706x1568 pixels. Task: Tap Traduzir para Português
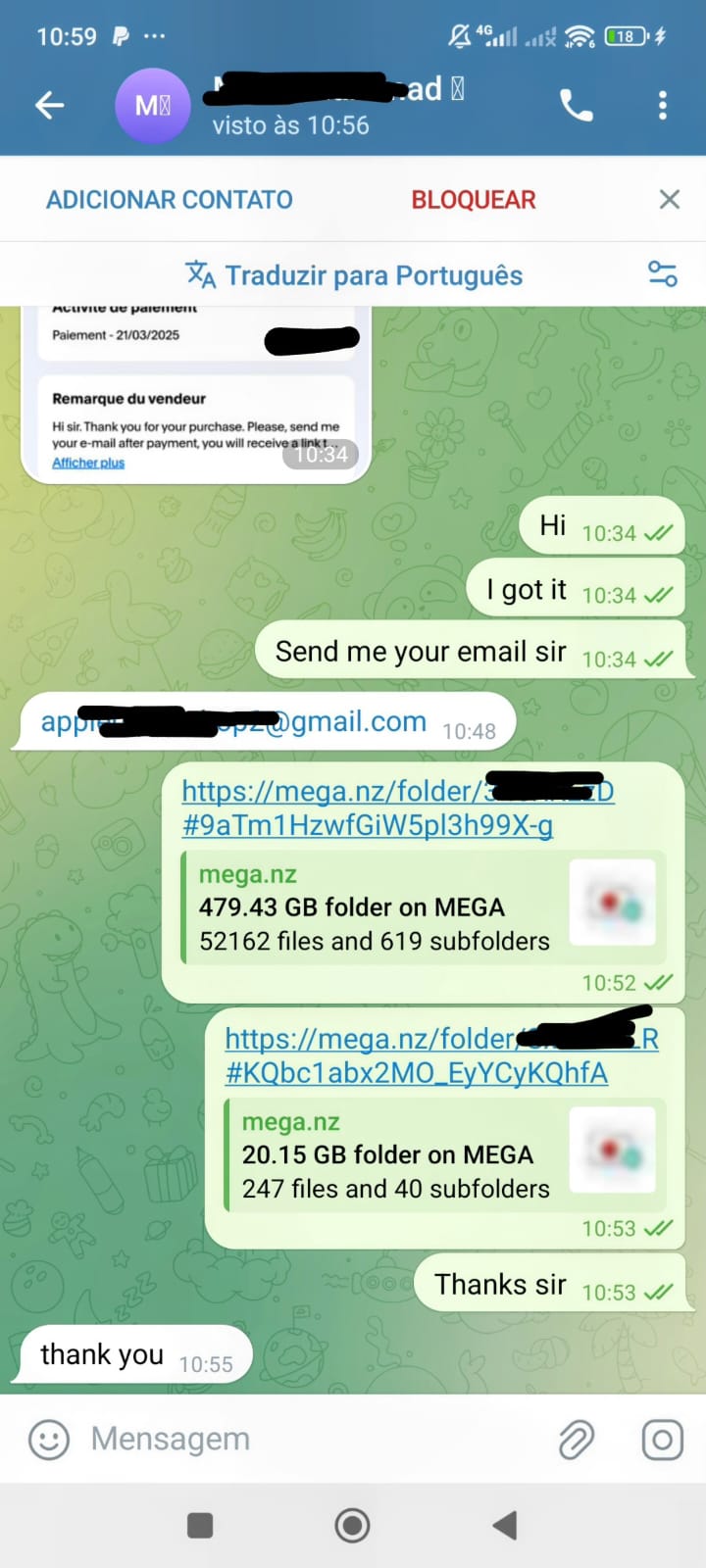coord(354,275)
